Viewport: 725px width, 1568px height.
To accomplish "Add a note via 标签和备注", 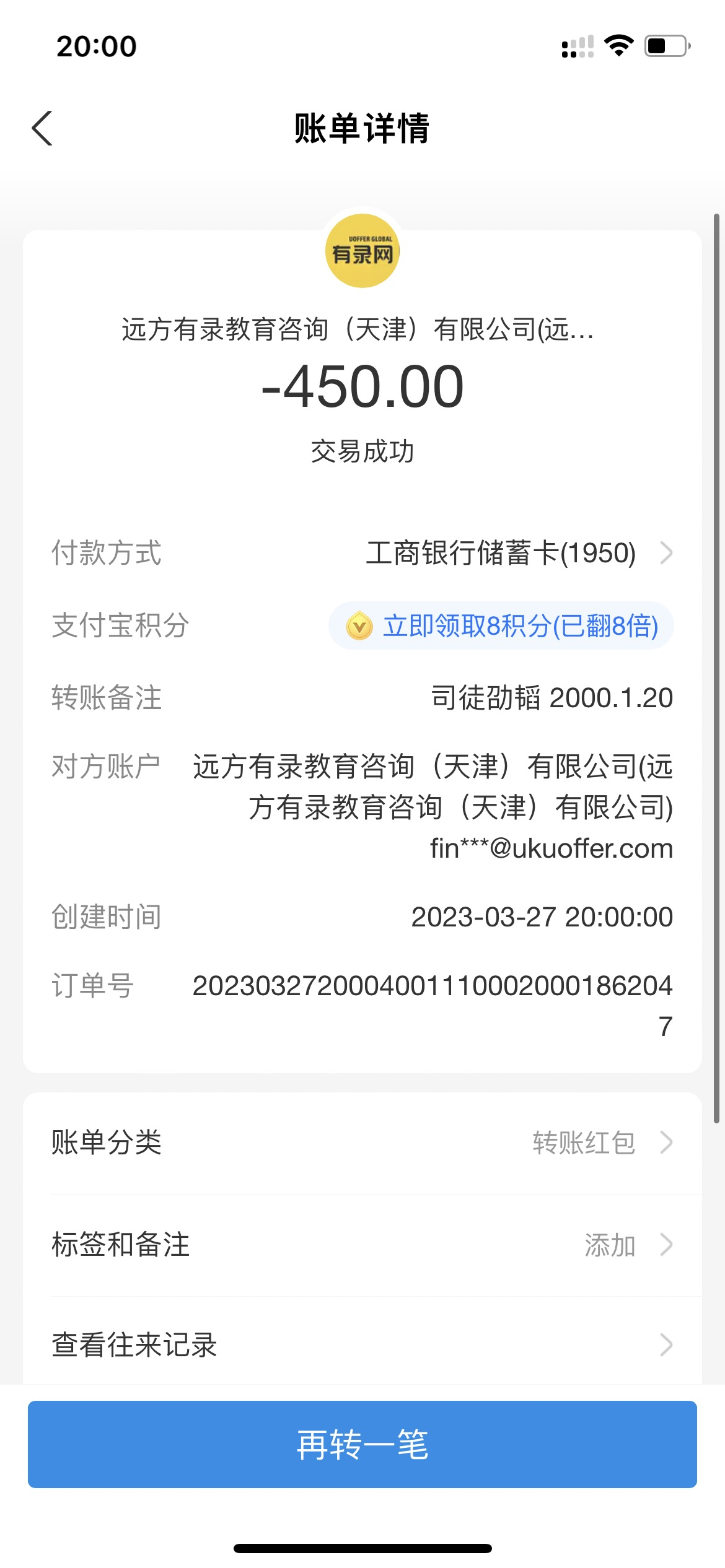I will click(362, 1245).
